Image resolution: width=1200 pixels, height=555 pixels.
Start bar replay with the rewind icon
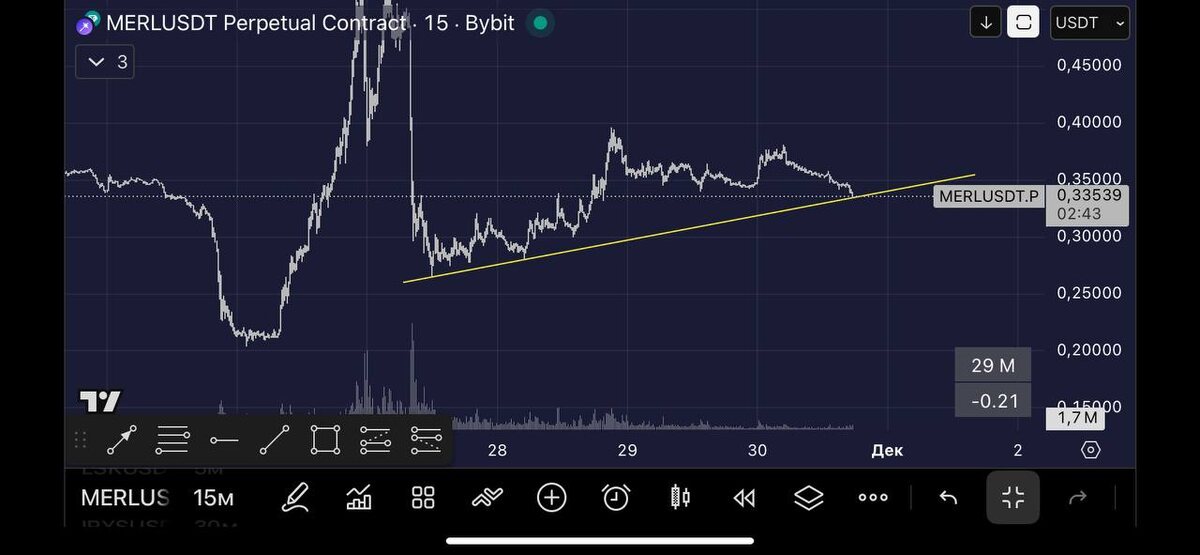744,497
